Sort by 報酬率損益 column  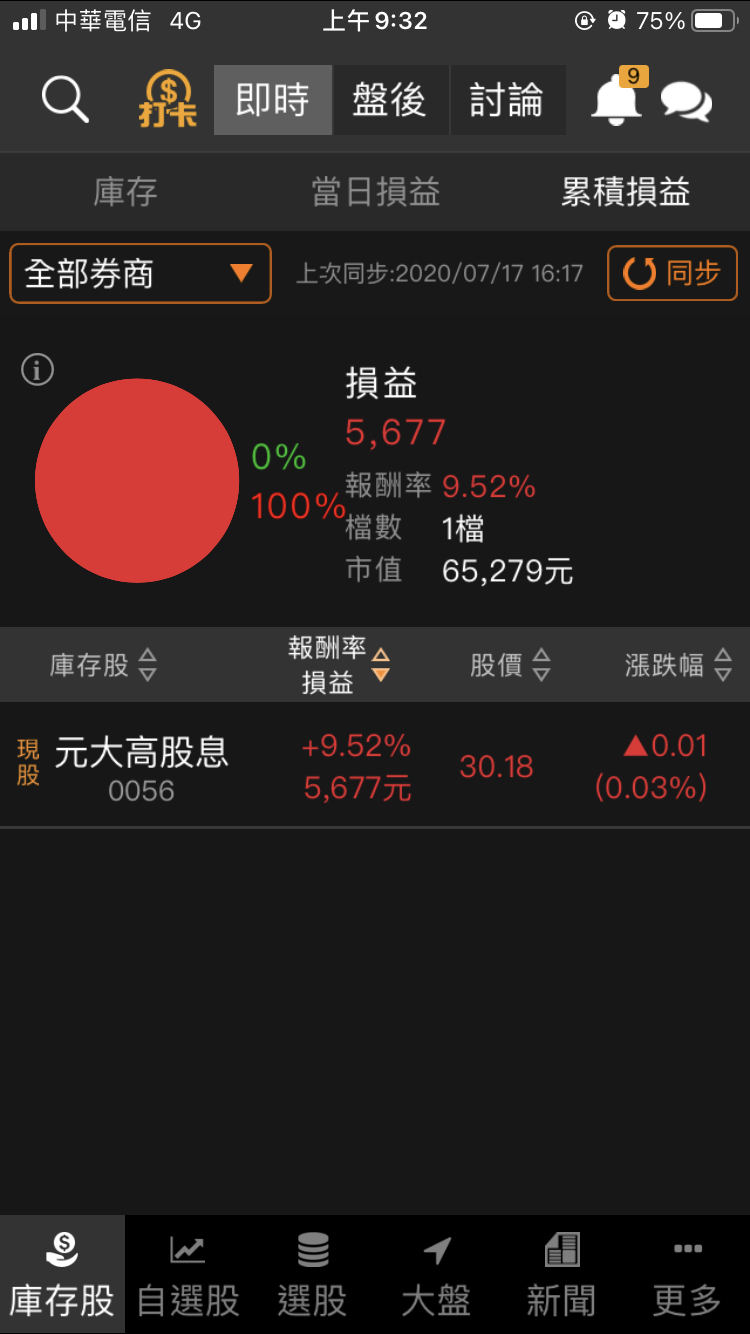click(338, 665)
